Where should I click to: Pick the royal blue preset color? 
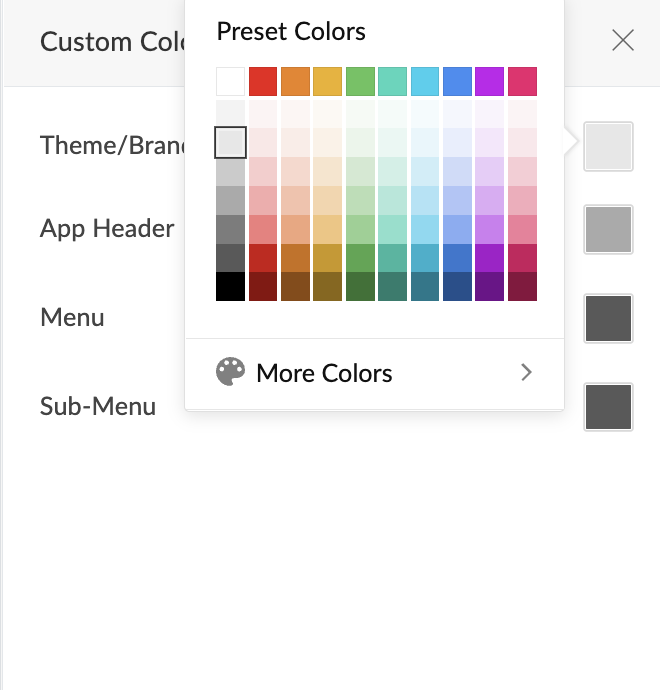pyautogui.click(x=457, y=81)
